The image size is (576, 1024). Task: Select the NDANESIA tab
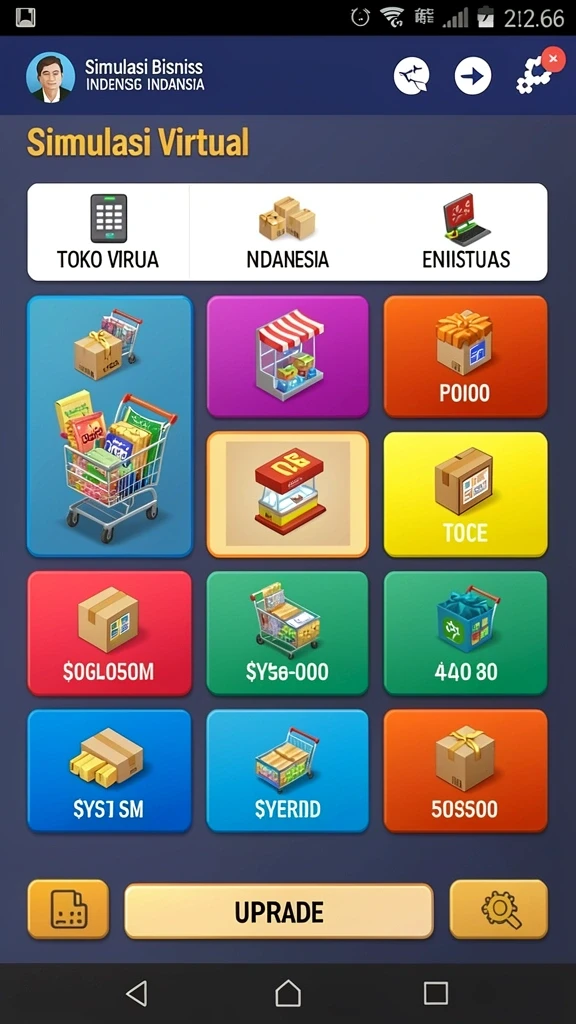click(287, 232)
